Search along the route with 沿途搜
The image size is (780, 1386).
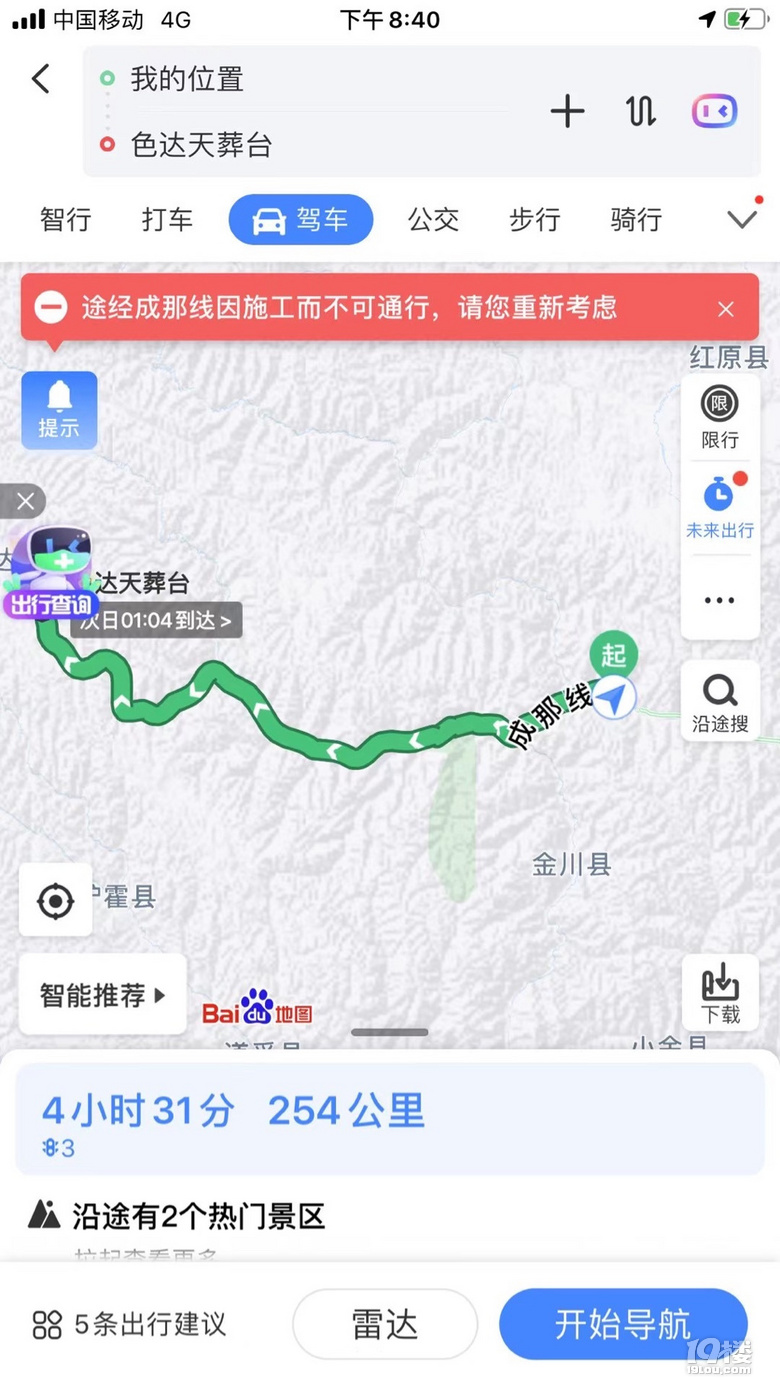point(719,702)
